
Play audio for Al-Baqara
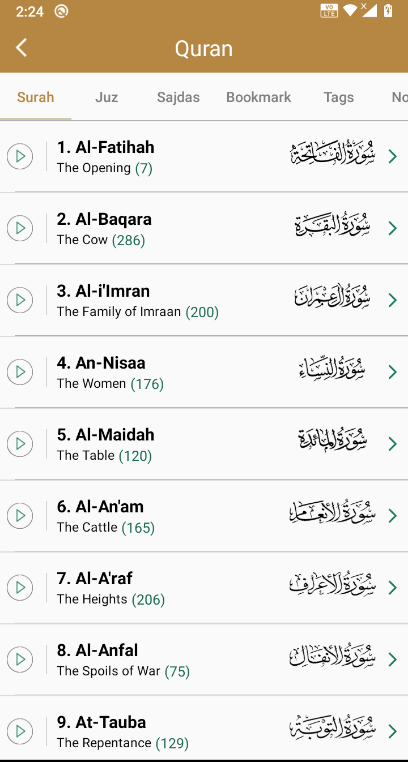20,228
